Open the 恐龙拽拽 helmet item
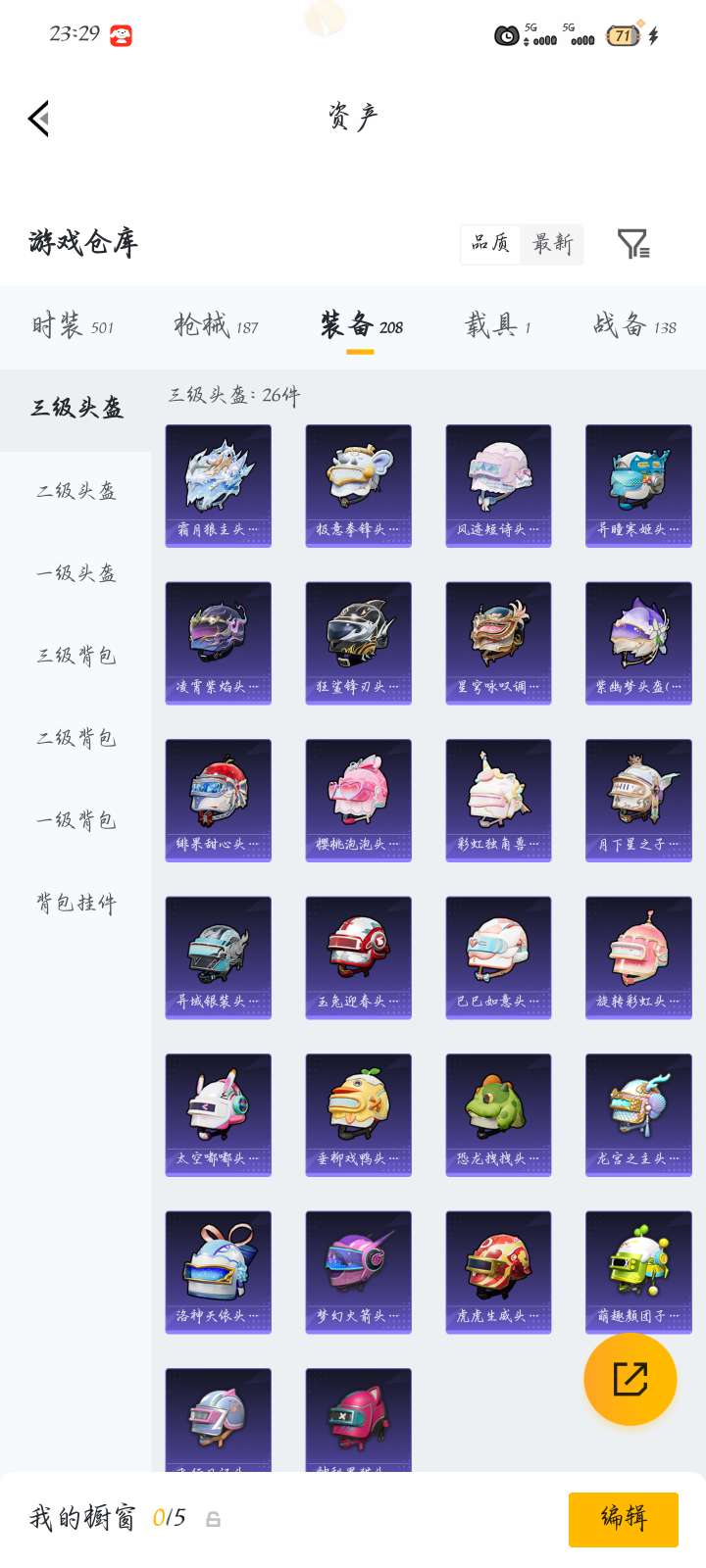 tap(498, 1114)
